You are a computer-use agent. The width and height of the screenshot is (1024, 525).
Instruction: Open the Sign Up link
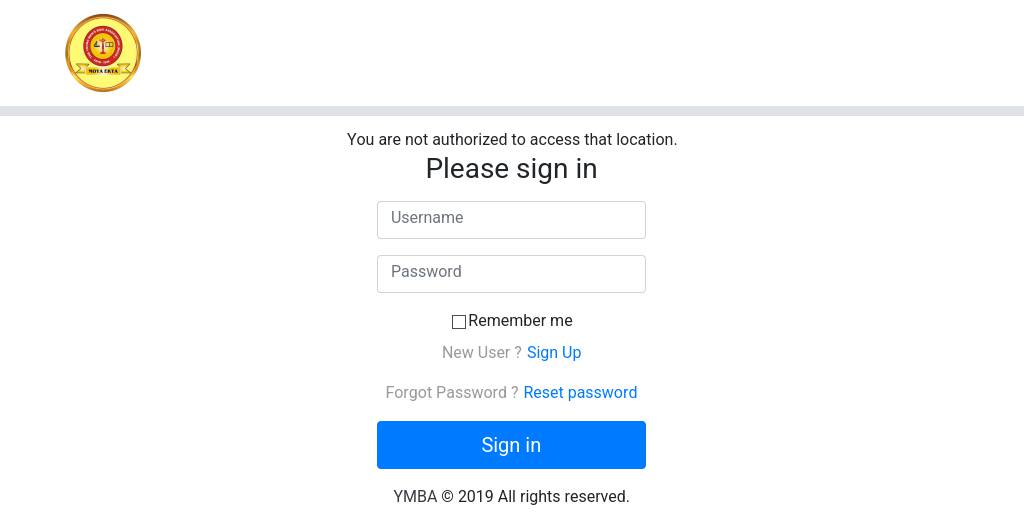click(x=553, y=353)
